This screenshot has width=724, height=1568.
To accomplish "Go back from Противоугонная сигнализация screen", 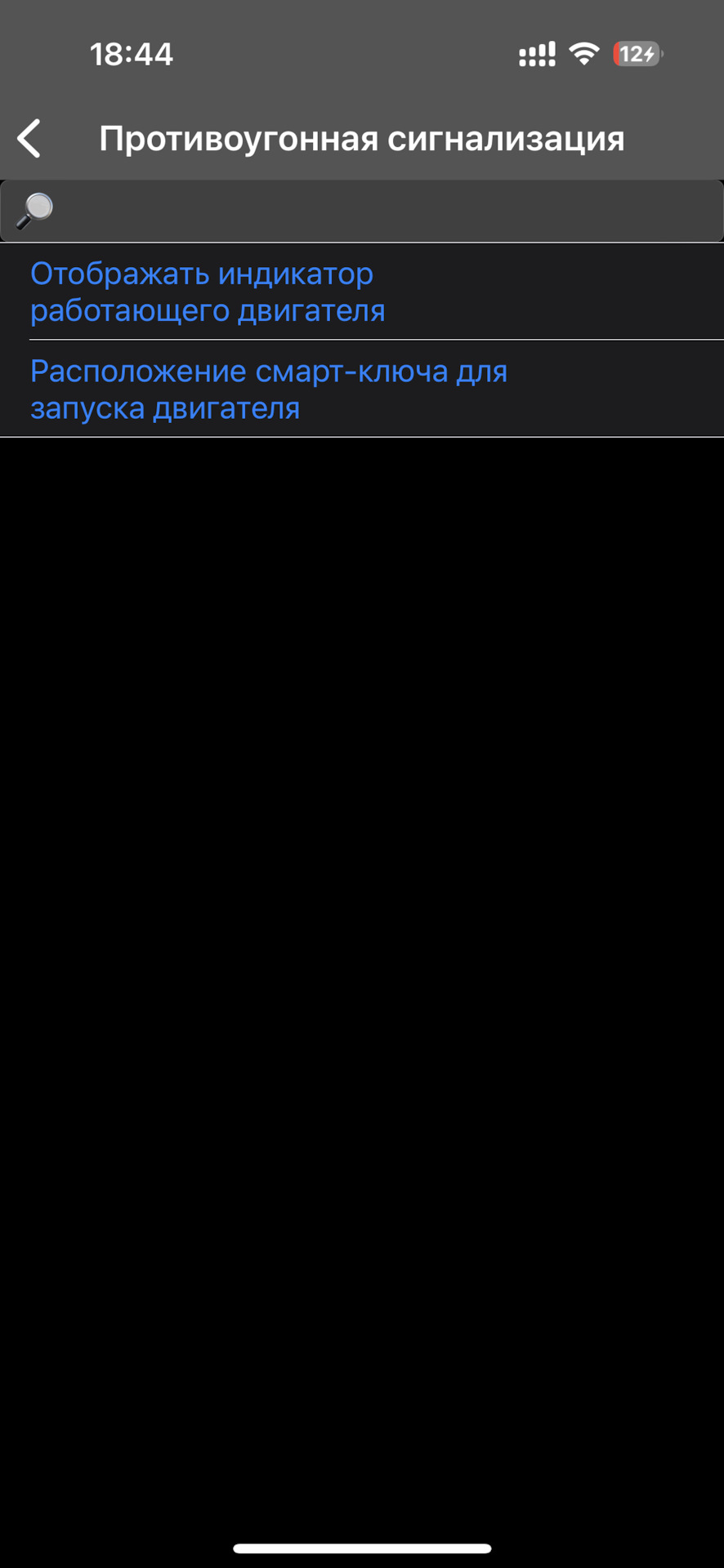I will point(29,138).
